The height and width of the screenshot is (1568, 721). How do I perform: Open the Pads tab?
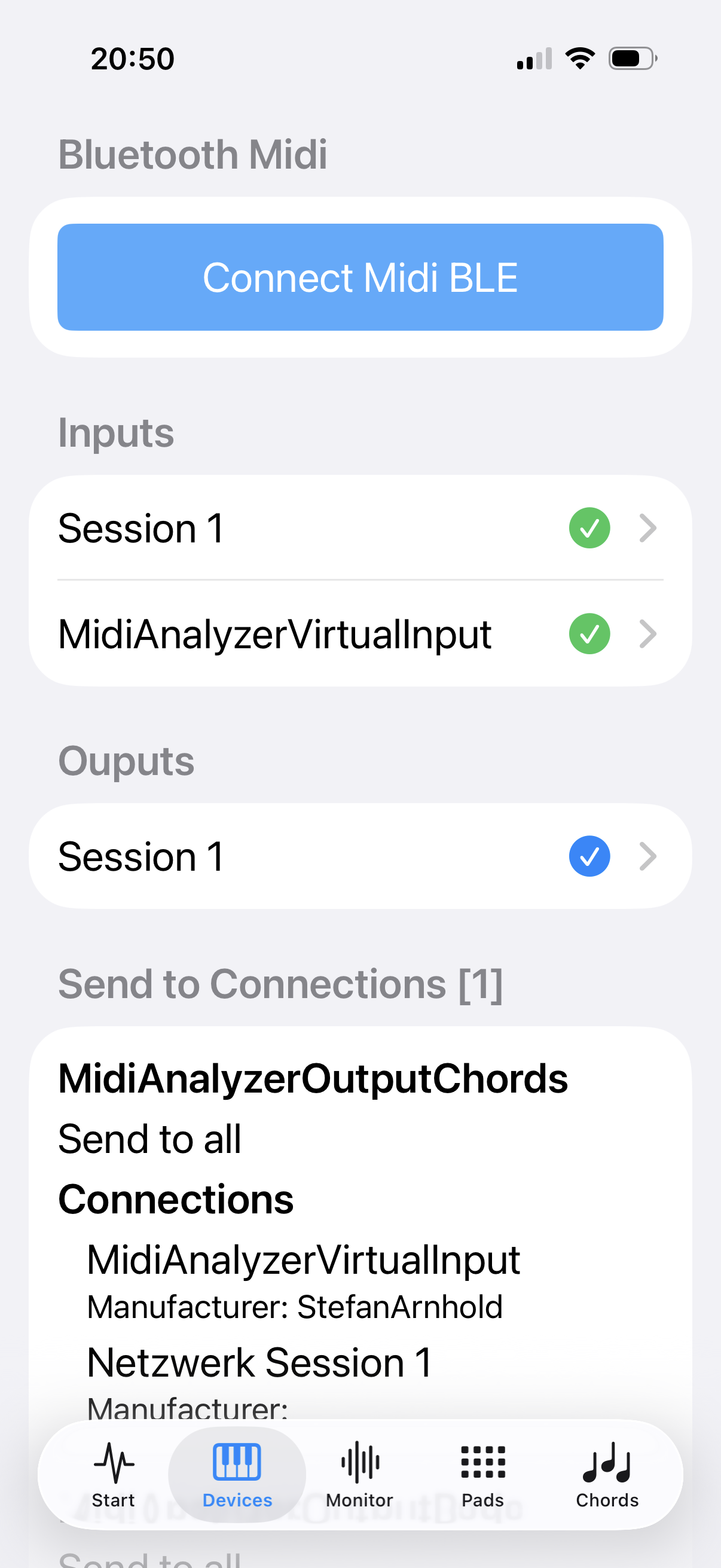pyautogui.click(x=482, y=1474)
